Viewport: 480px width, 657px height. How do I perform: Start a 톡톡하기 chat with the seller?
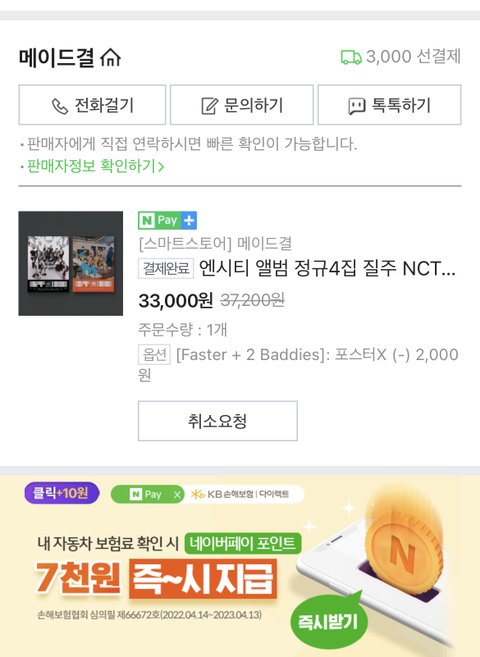[x=390, y=105]
